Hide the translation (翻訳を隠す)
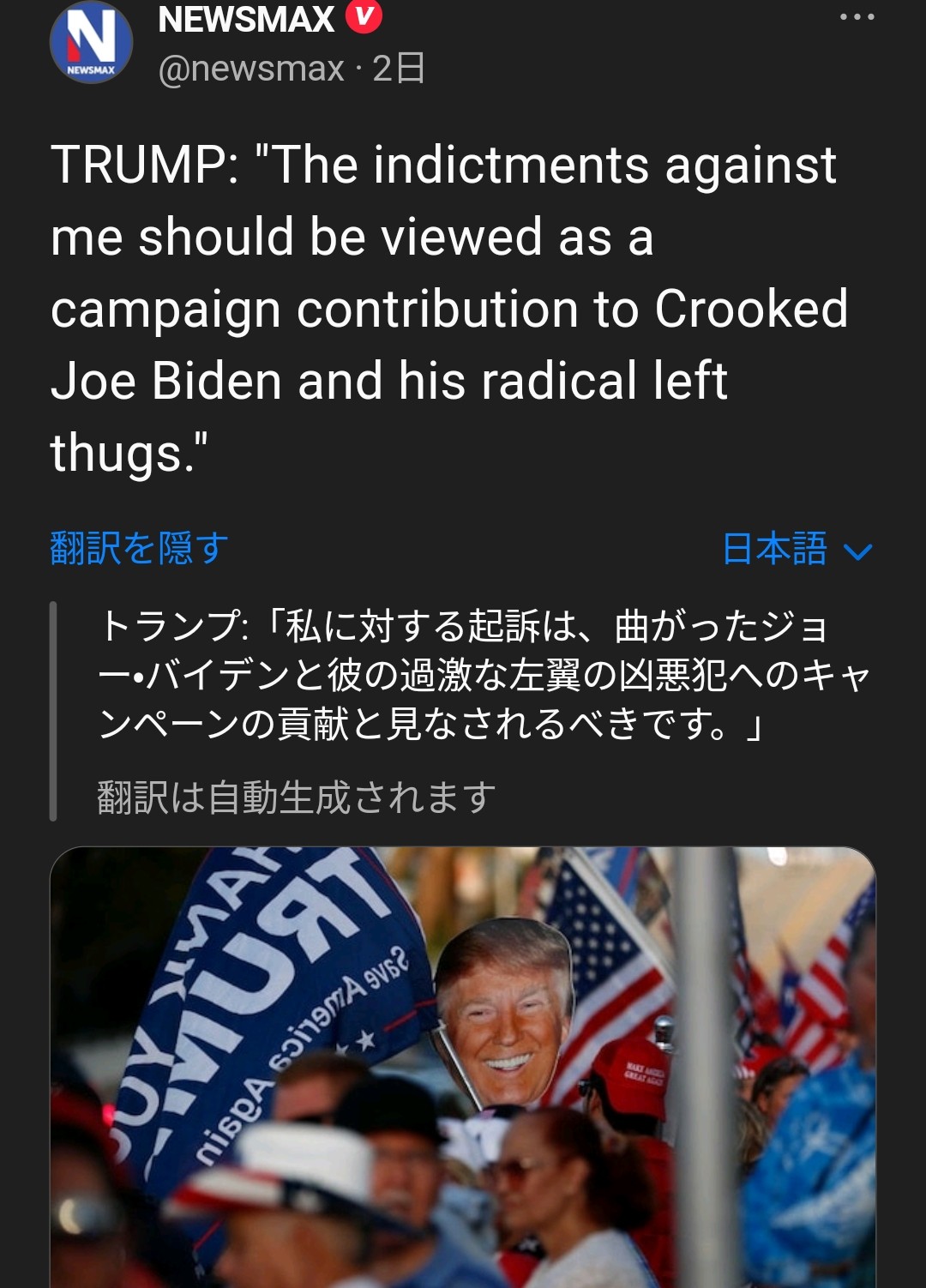926x1288 pixels. click(140, 548)
